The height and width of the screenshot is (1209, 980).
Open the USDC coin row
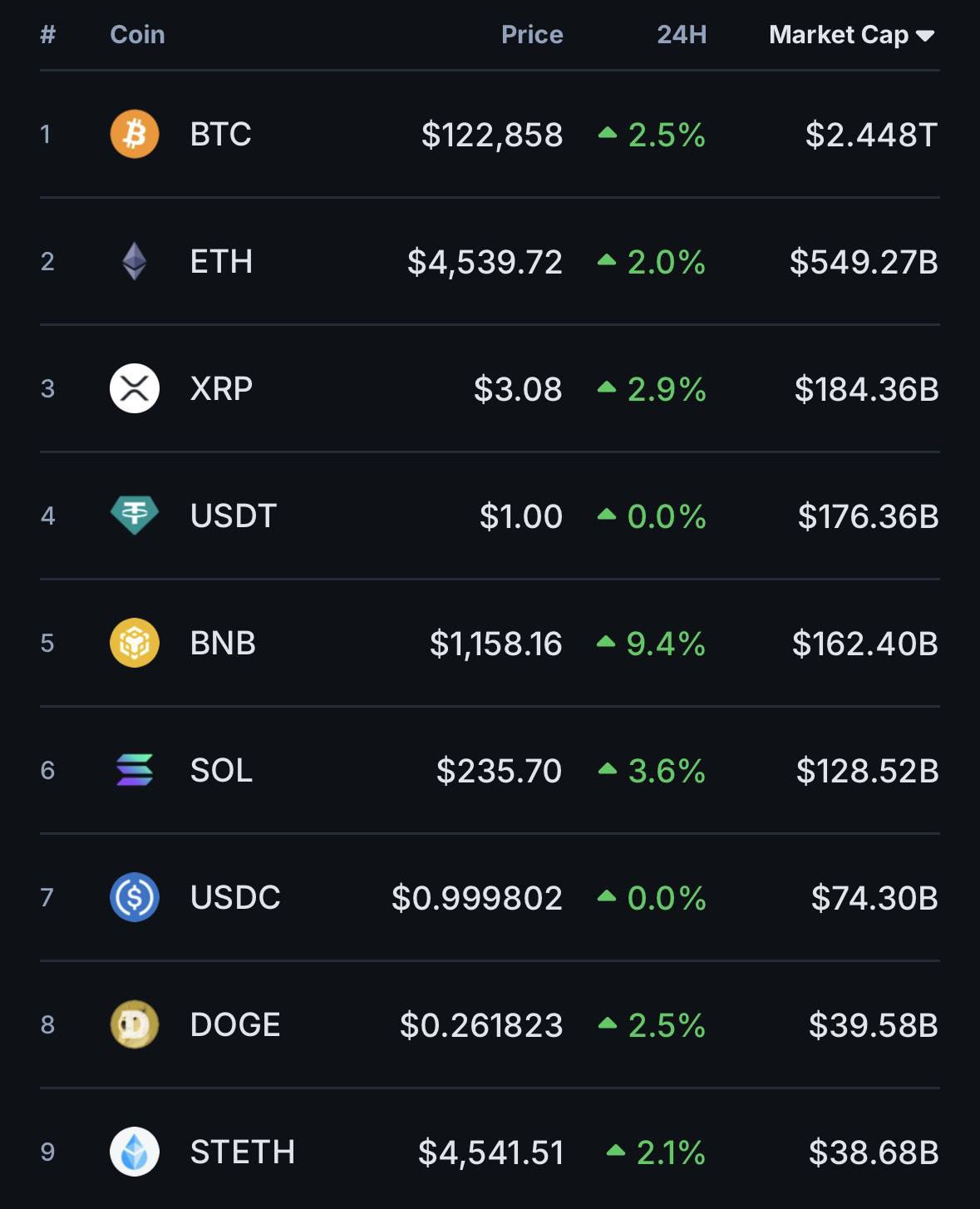tap(235, 898)
